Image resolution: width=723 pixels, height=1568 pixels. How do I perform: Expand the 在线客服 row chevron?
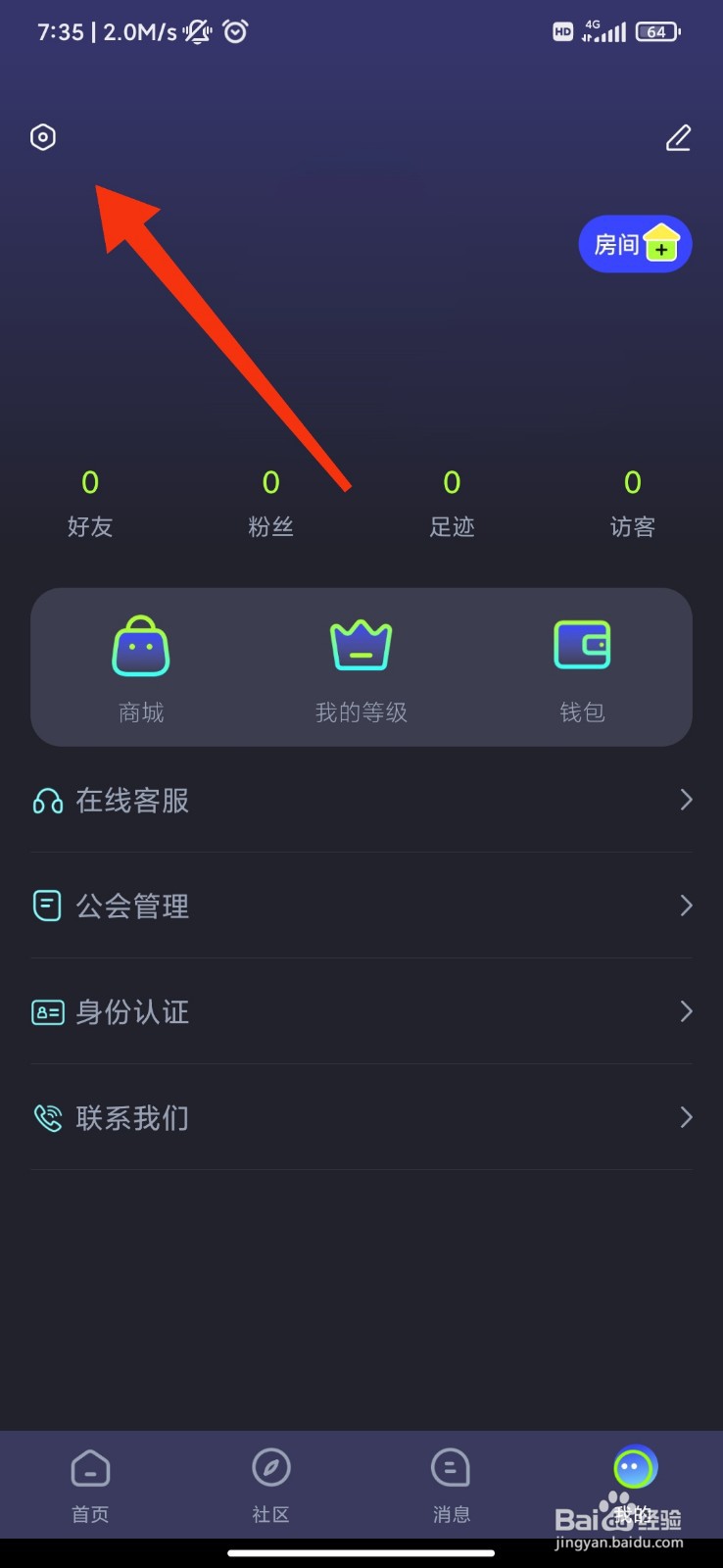coord(686,800)
